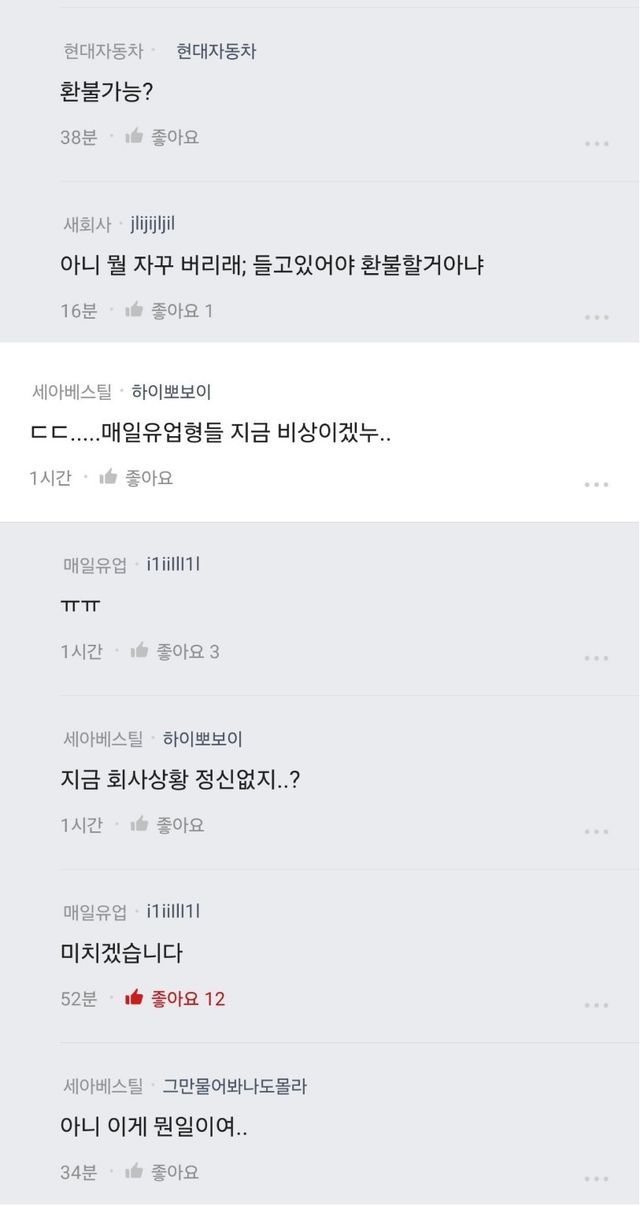Open more options for the "미치겠습니다" comment
The width and height of the screenshot is (640, 1206).
[597, 1005]
